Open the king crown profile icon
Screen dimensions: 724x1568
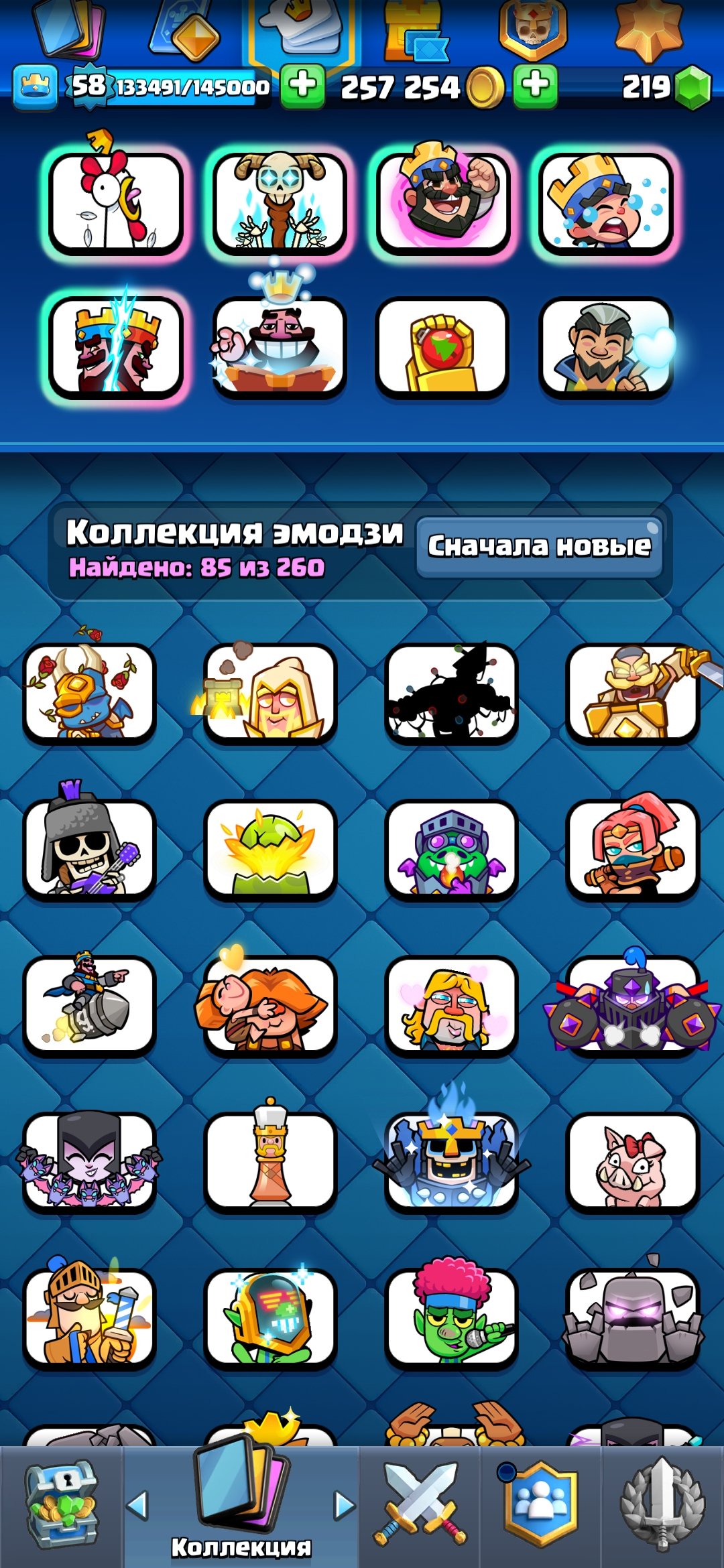[x=35, y=86]
